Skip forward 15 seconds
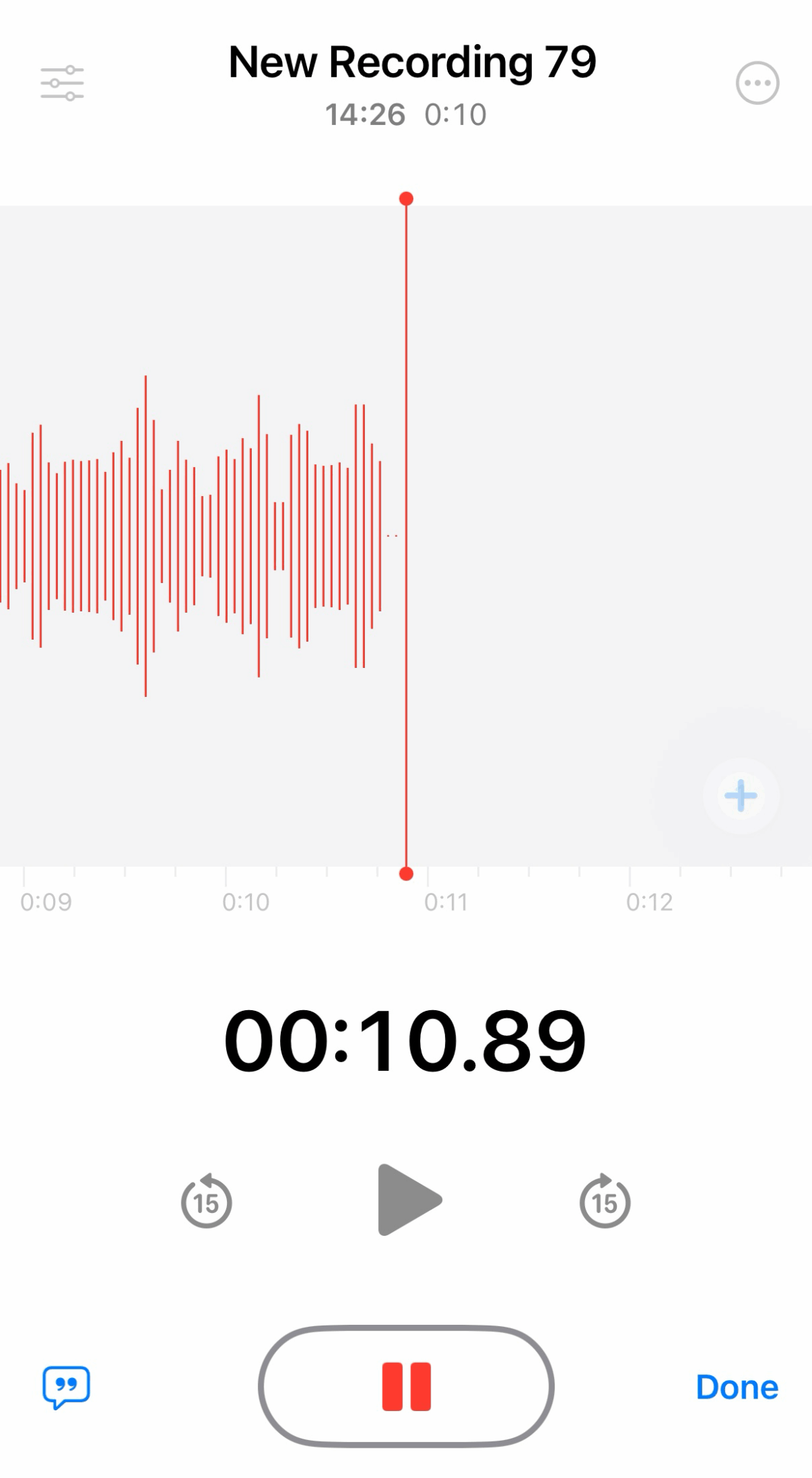The height and width of the screenshot is (1478, 812). coord(605,1201)
